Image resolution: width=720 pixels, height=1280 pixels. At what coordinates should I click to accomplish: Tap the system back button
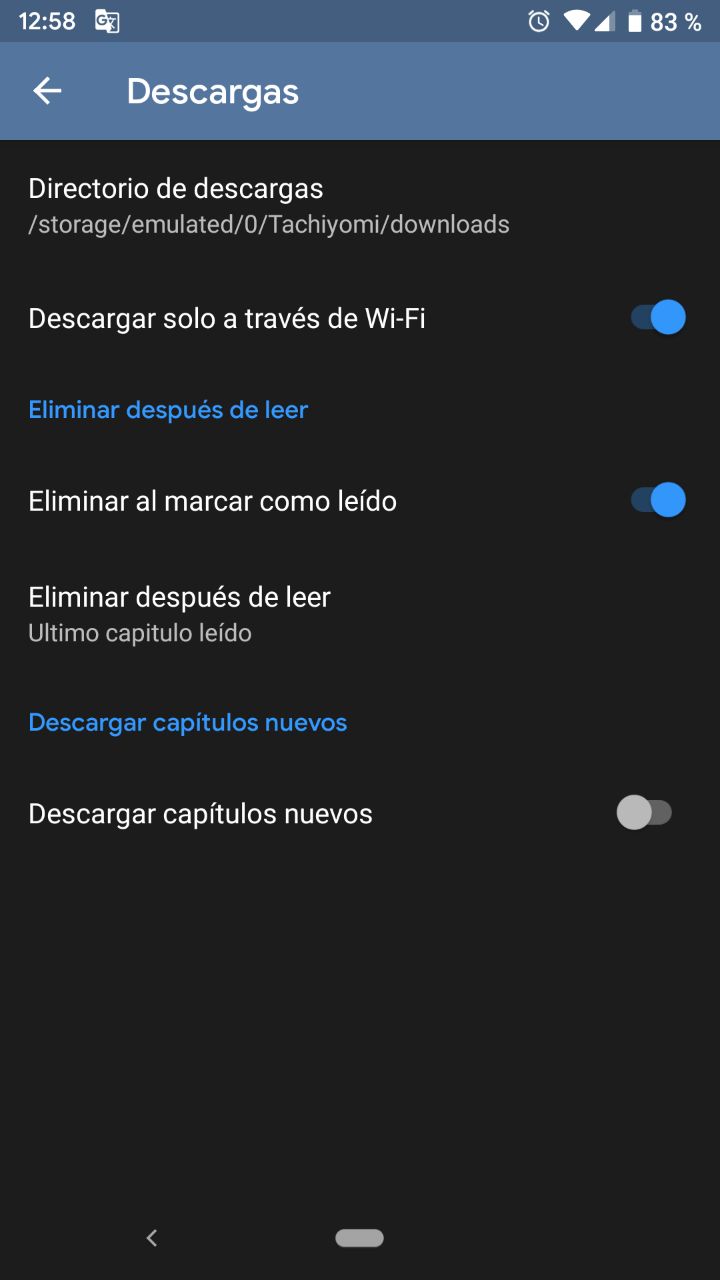tap(152, 1238)
